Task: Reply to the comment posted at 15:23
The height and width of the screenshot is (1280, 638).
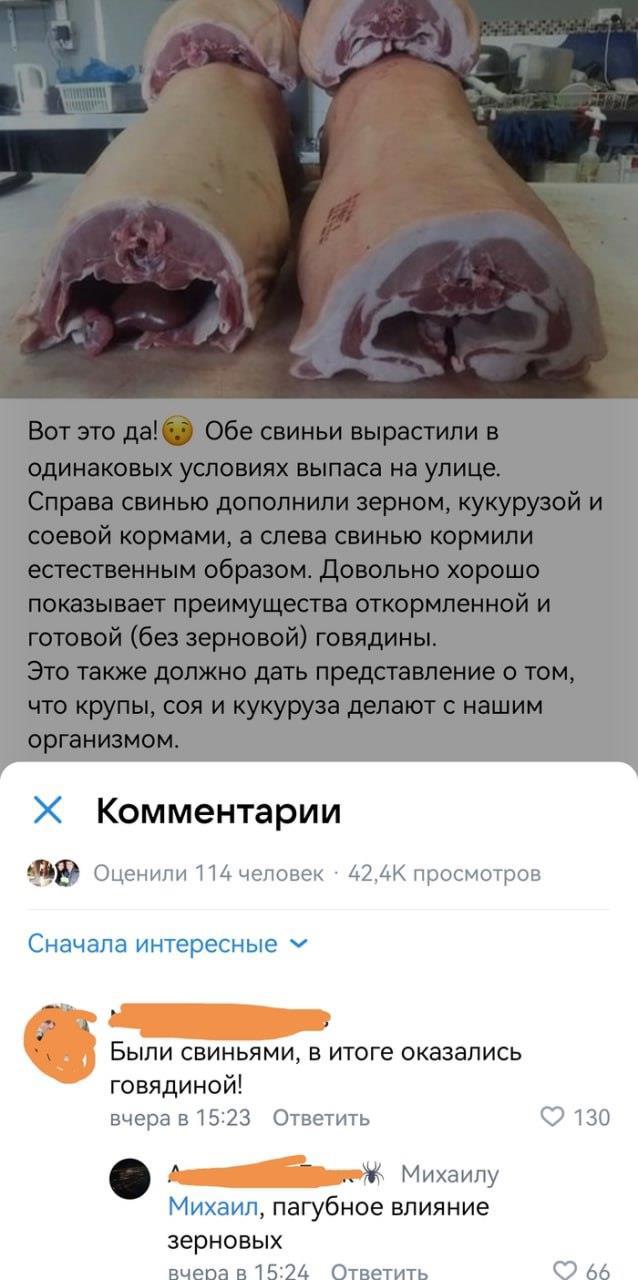Action: click(321, 1117)
